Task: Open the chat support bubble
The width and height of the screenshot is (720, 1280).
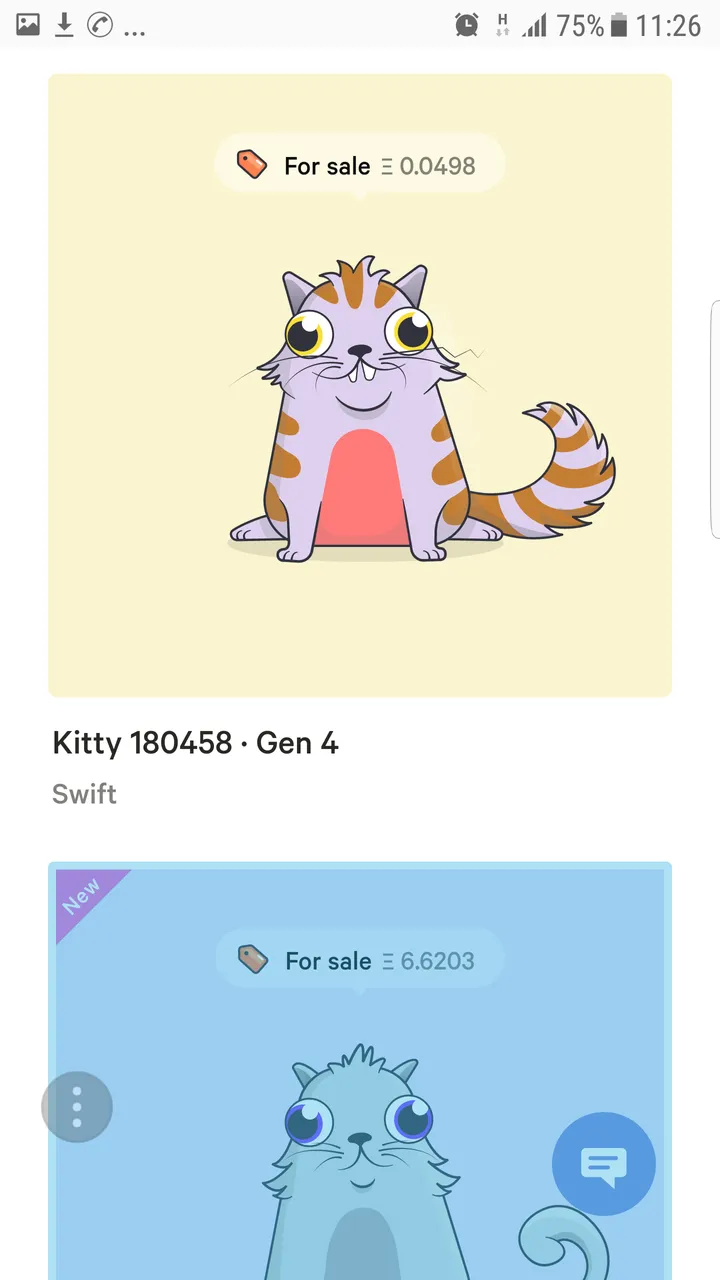Action: click(603, 1164)
